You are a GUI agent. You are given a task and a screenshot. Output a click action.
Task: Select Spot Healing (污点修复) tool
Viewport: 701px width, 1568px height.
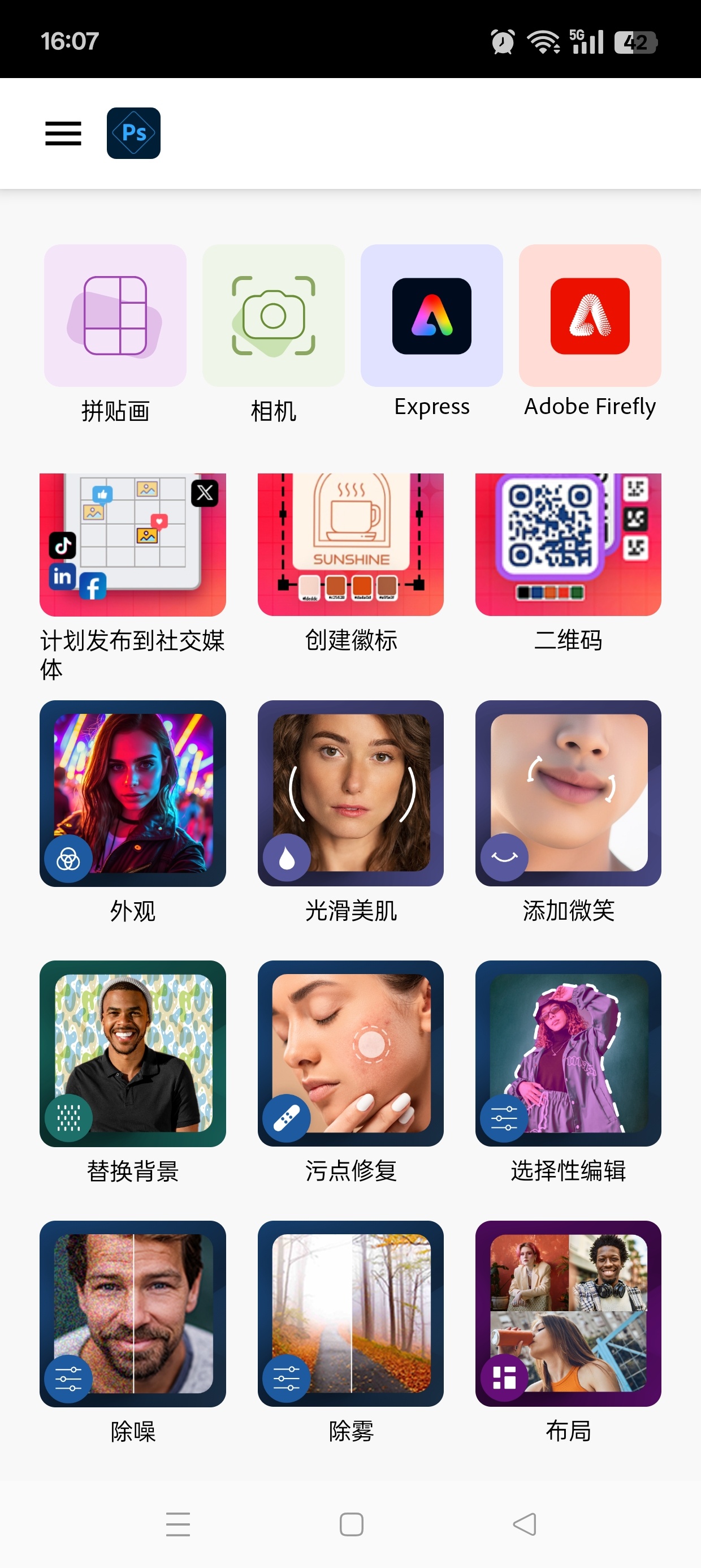pos(350,1056)
